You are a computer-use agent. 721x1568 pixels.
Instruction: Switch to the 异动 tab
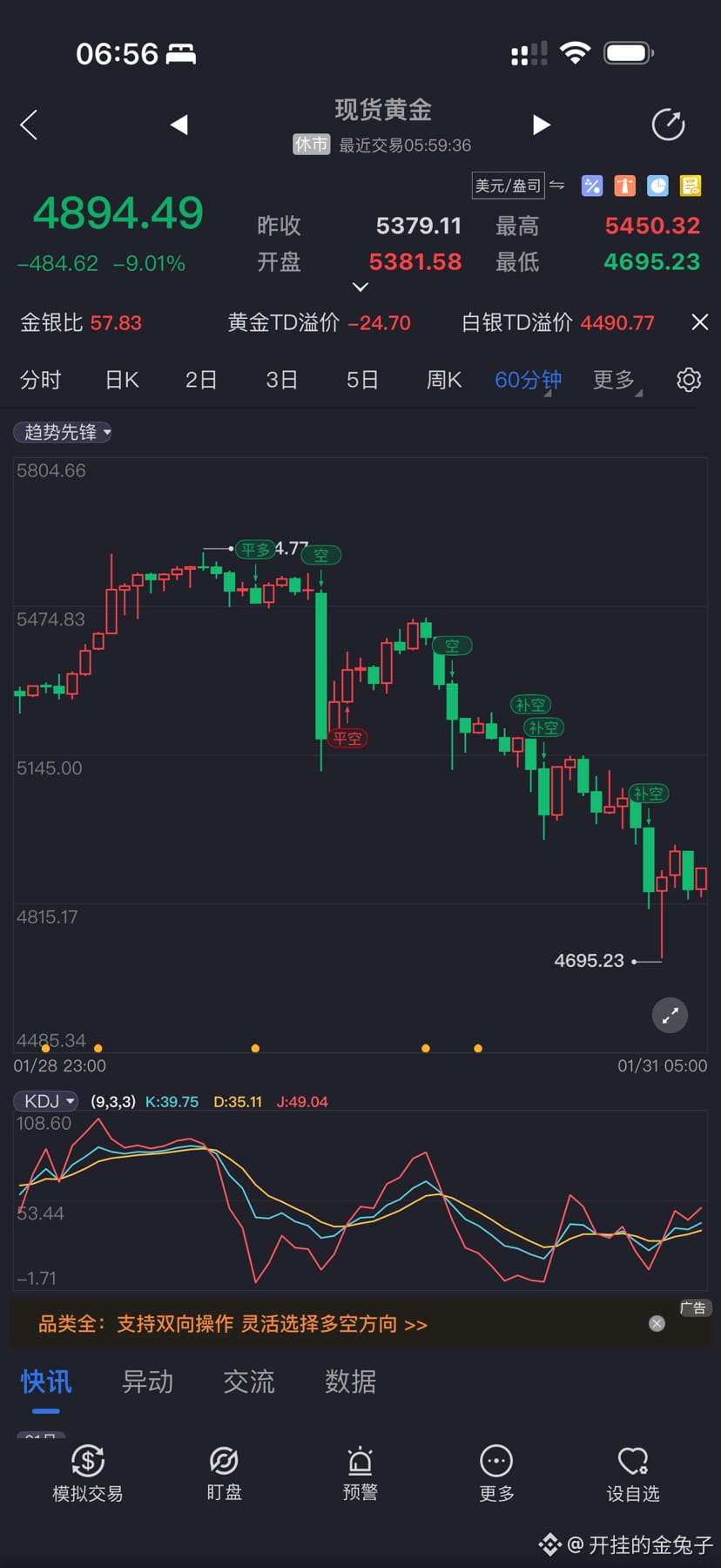(x=147, y=1382)
